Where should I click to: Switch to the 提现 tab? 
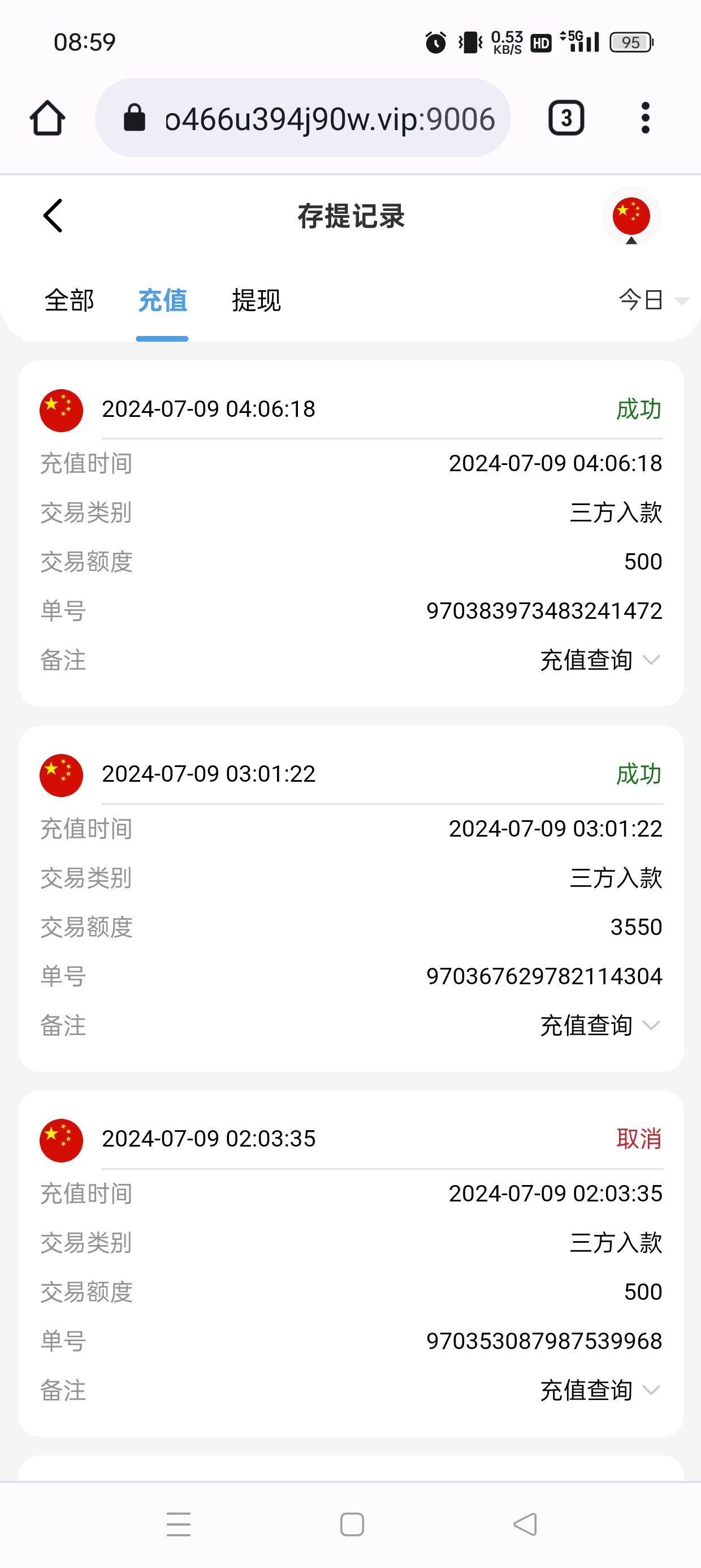[256, 301]
